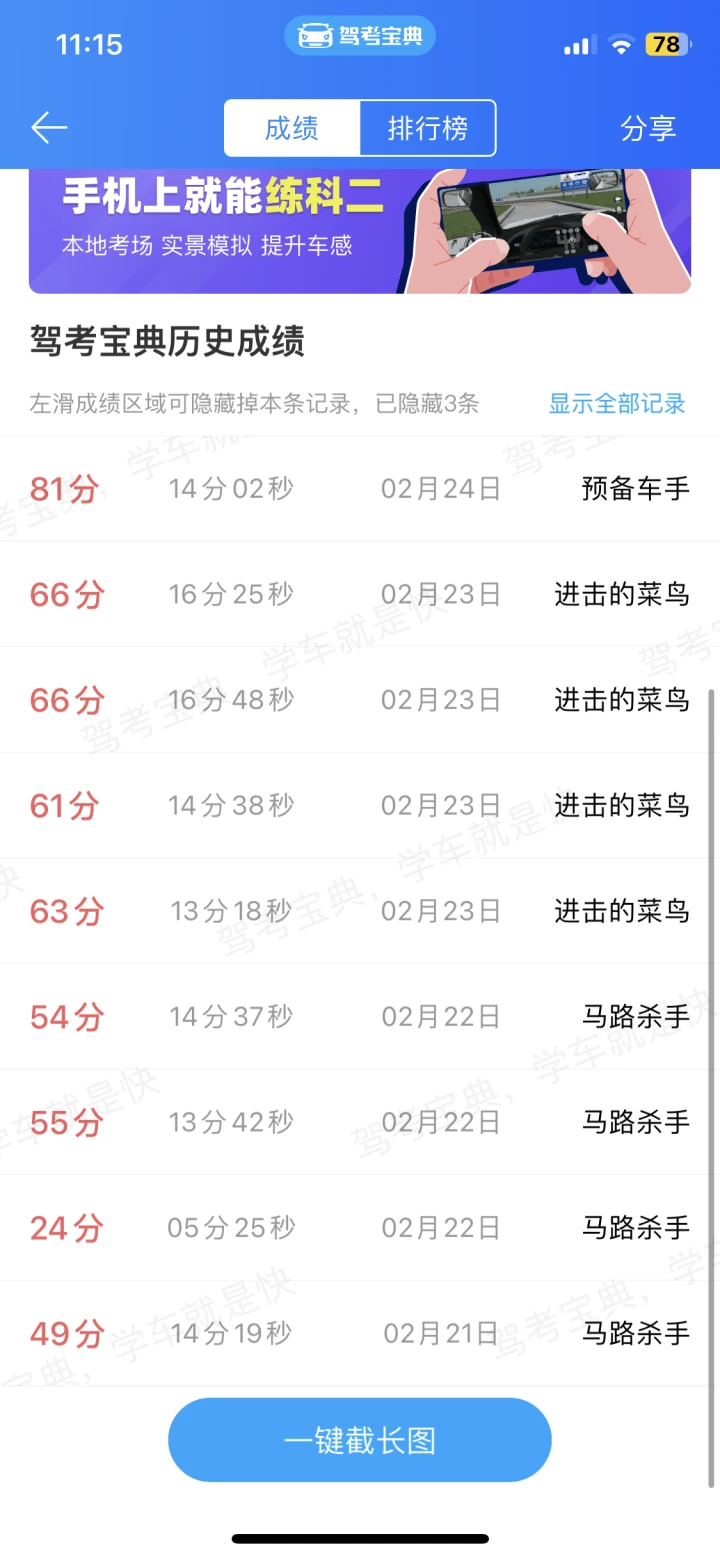The height and width of the screenshot is (1559, 720).
Task: Open the 61分 record with 14分38秒
Action: coord(360,805)
